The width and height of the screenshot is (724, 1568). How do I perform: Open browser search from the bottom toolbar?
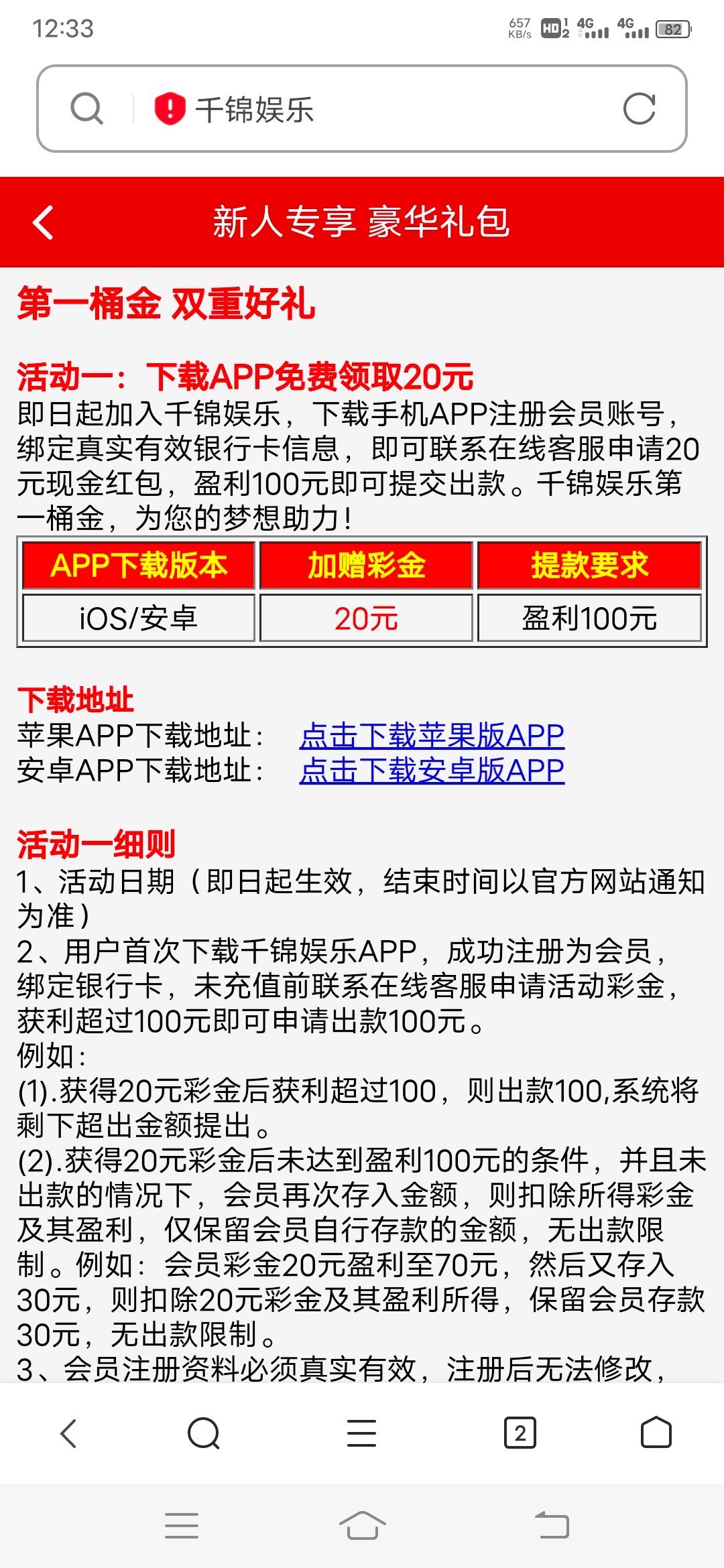[204, 1433]
